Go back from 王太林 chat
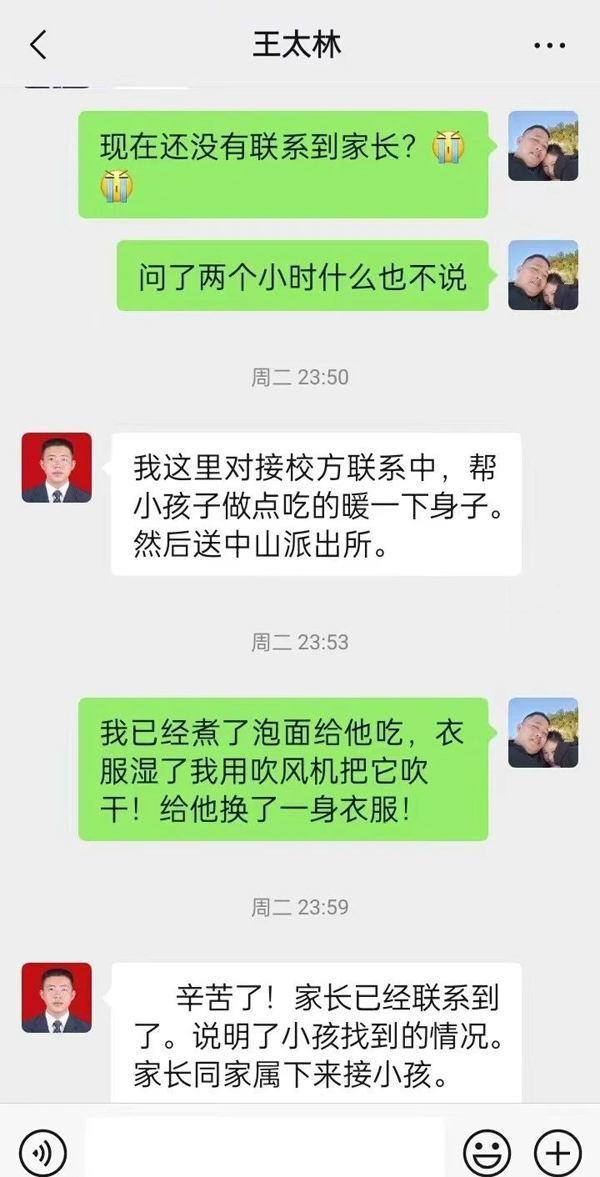Screen dimensions: 600x1177 (38, 45)
